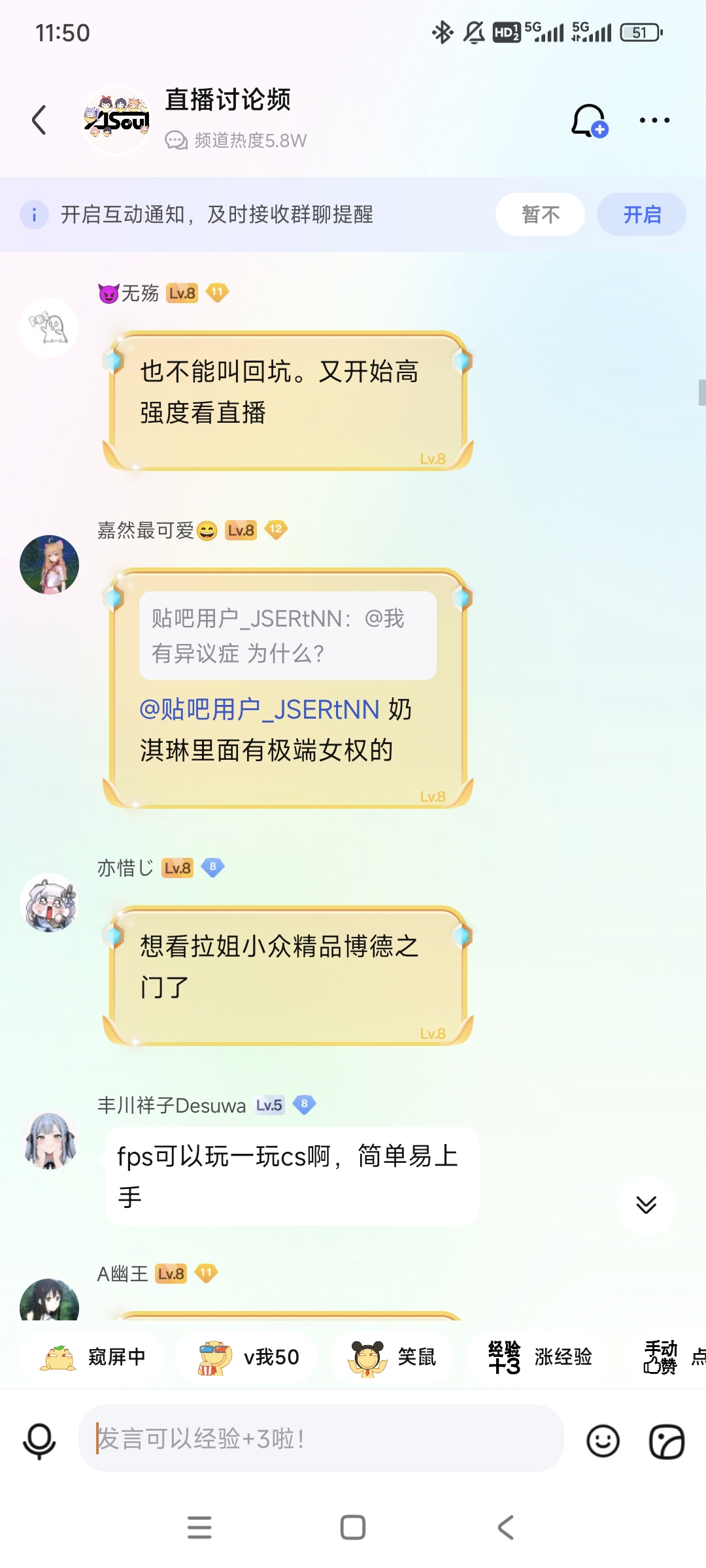Open the quoted message from 贴吧用户_JSERtNN
Image resolution: width=706 pixels, height=1568 pixels.
[288, 636]
